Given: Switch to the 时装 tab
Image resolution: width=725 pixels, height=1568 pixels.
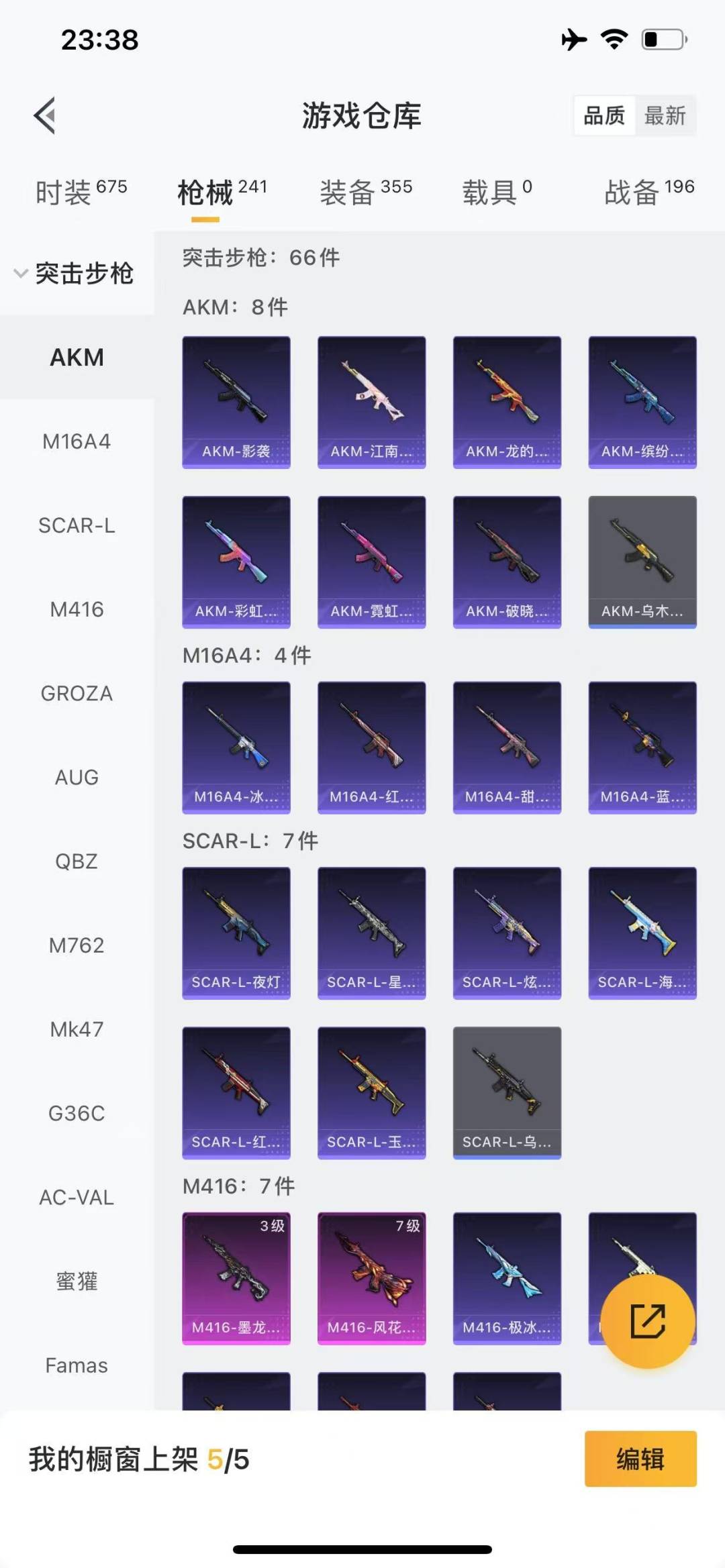Looking at the screenshot, I should click(81, 192).
